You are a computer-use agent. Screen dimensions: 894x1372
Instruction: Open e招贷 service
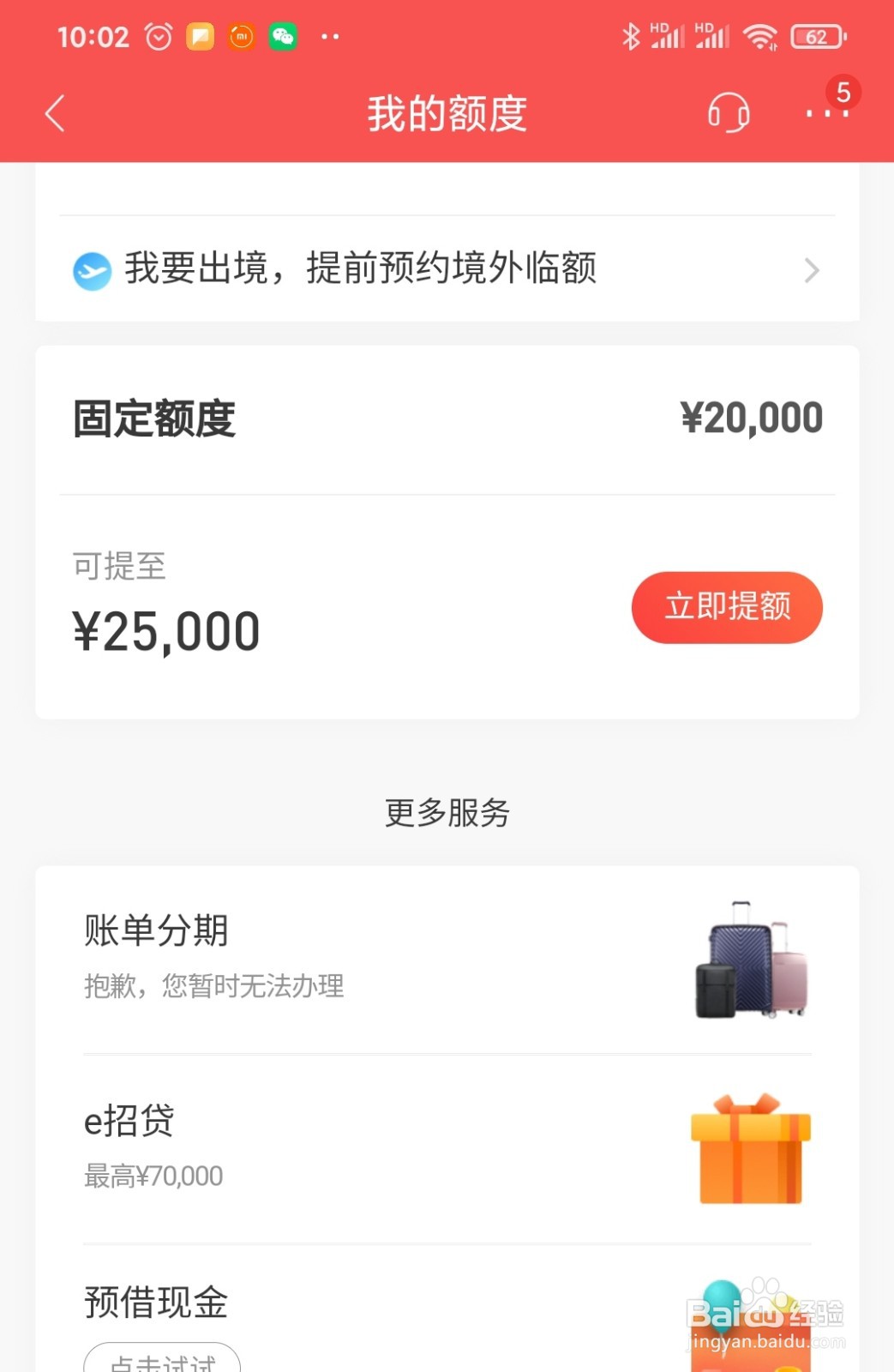tap(446, 1147)
